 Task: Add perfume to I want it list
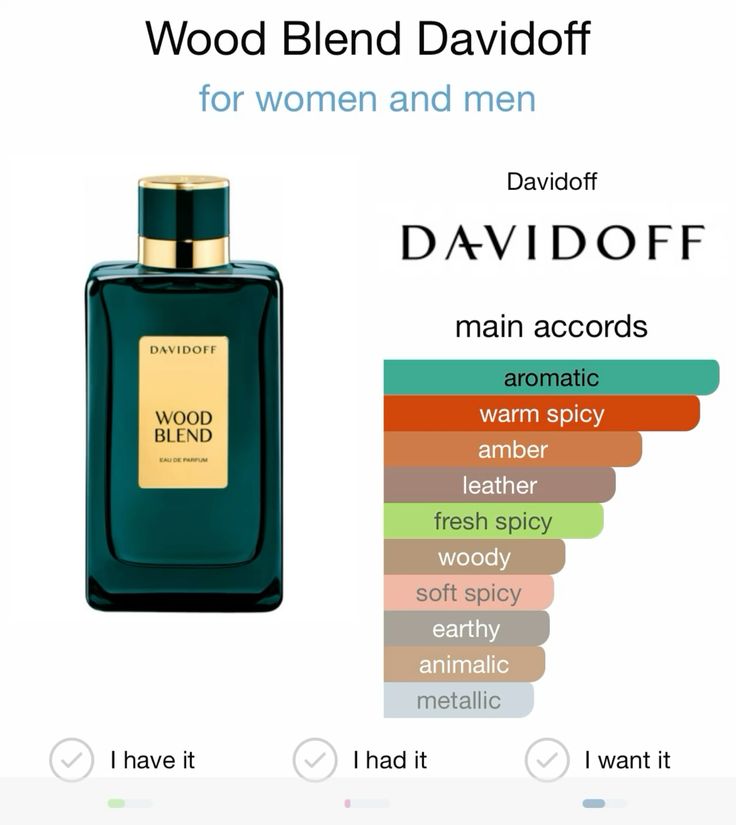(x=547, y=761)
